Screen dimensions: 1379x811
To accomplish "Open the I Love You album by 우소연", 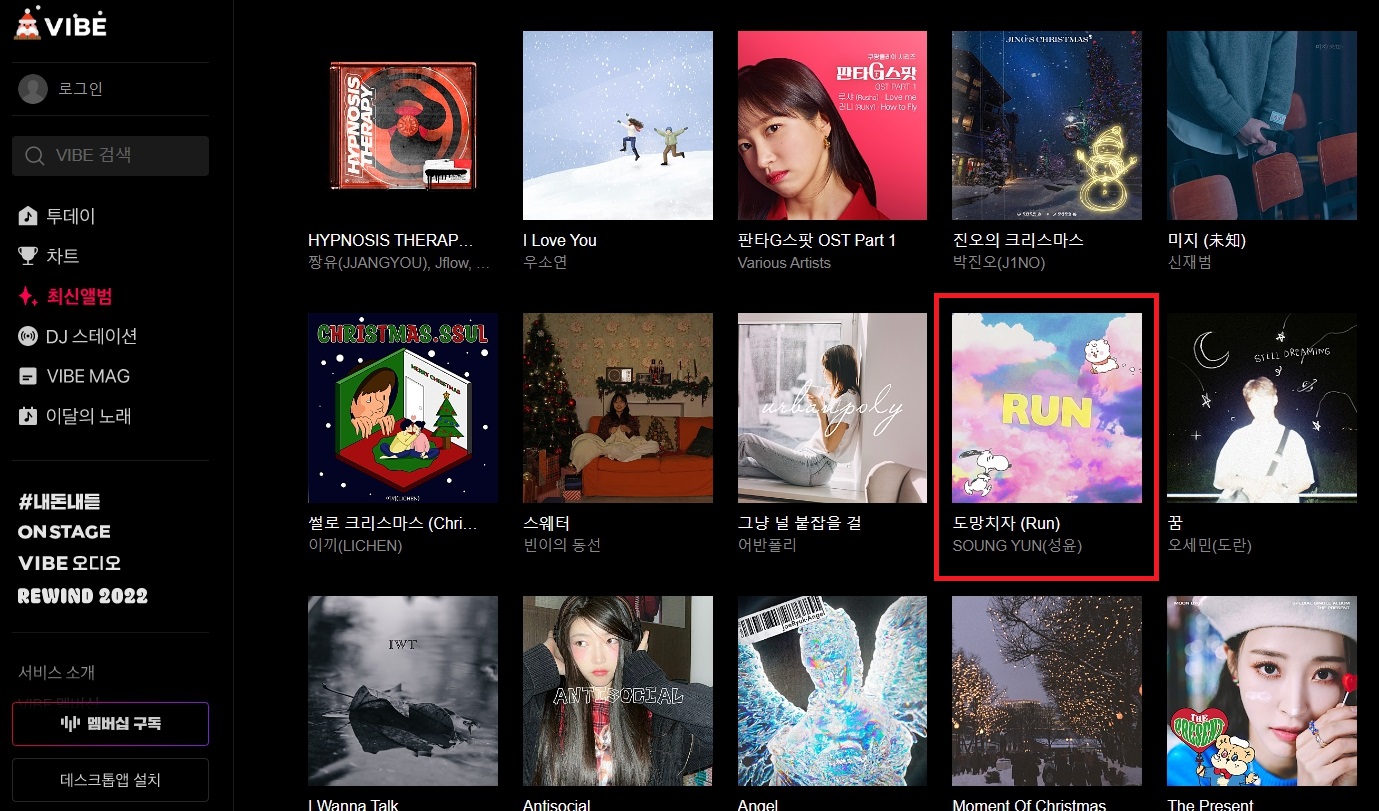I will click(617, 125).
